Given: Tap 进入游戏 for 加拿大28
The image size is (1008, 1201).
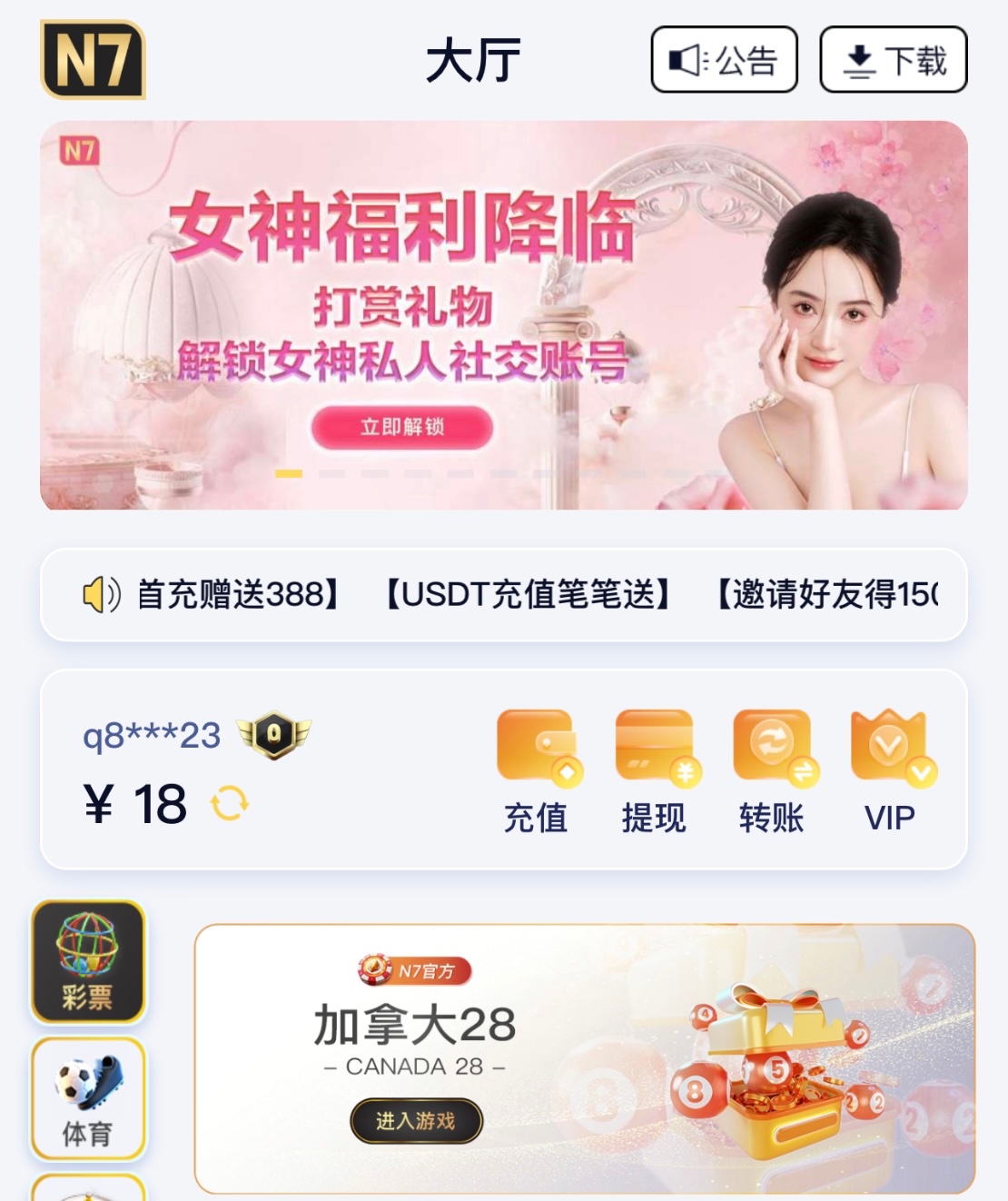Looking at the screenshot, I should tap(416, 1121).
